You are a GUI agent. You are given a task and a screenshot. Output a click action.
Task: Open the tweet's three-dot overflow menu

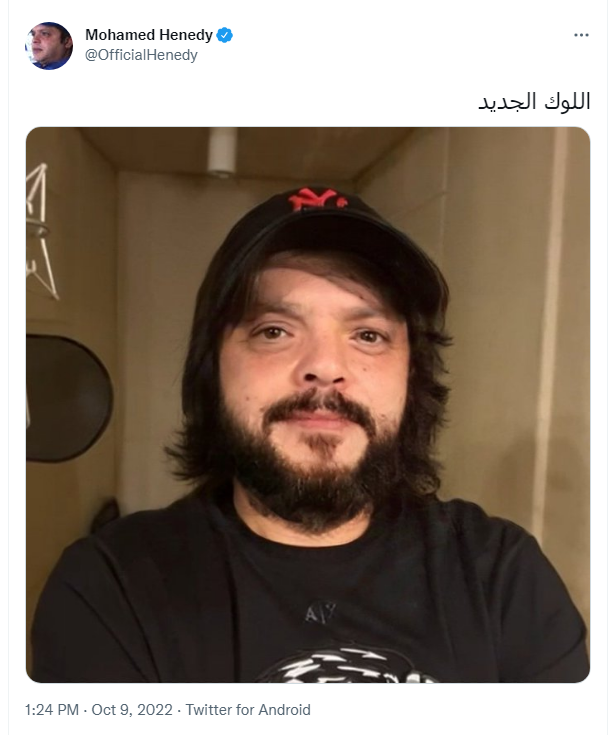[581, 34]
